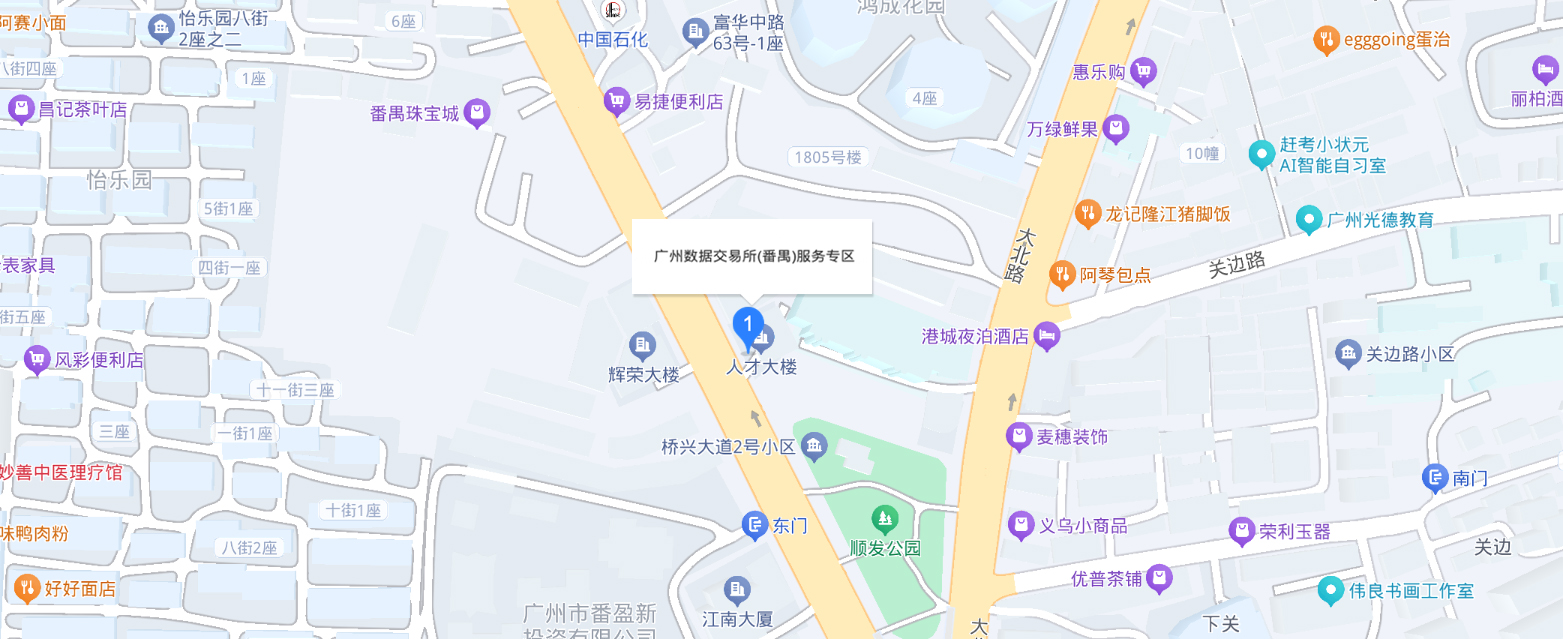Open the 番禺珠宝城 shopping marker
The width and height of the screenshot is (1563, 639).
point(478,113)
